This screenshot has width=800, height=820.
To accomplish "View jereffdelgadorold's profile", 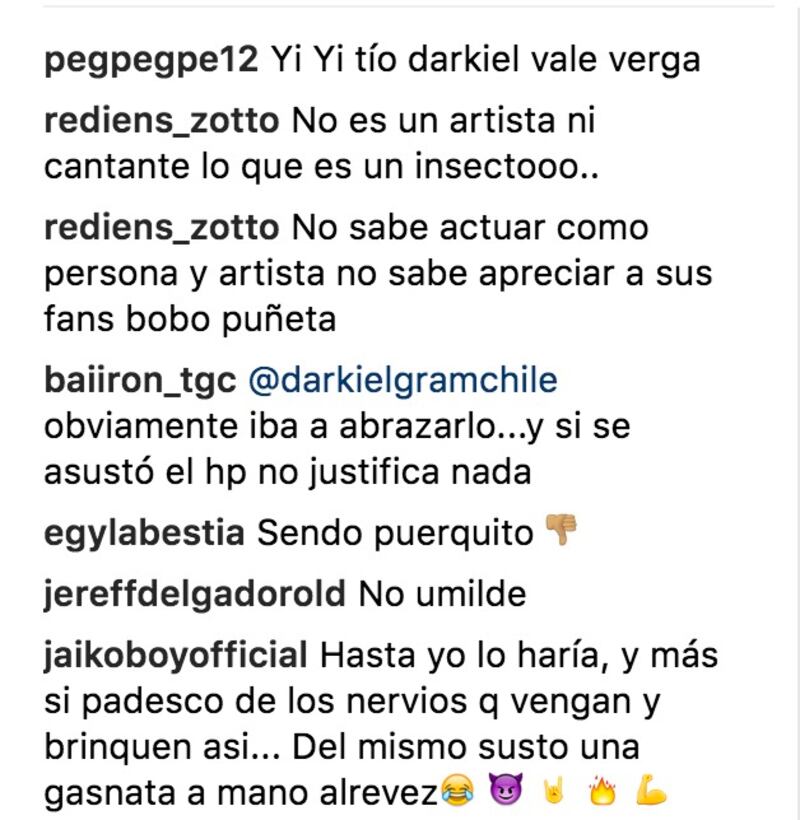I will 195,595.
